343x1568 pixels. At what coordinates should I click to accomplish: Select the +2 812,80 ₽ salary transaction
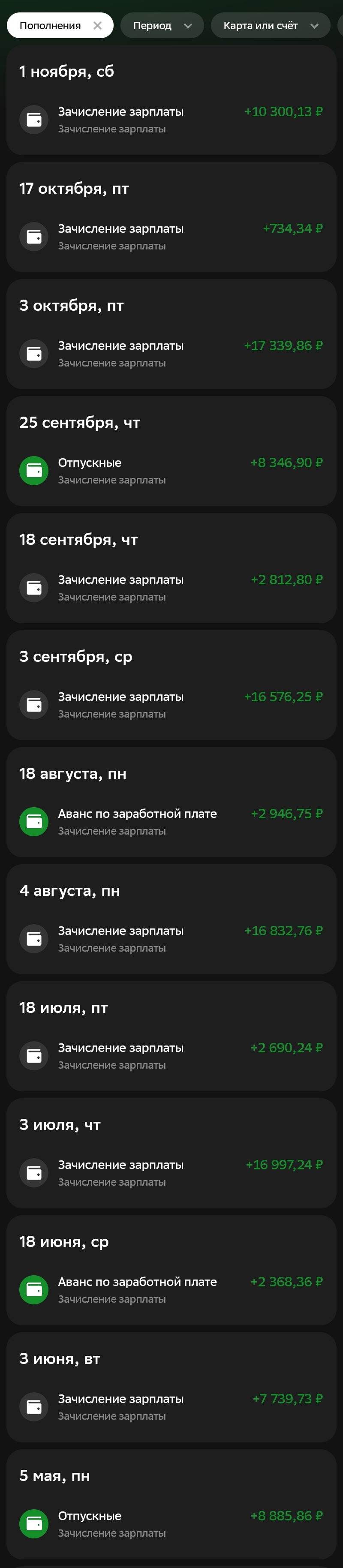pos(171,588)
